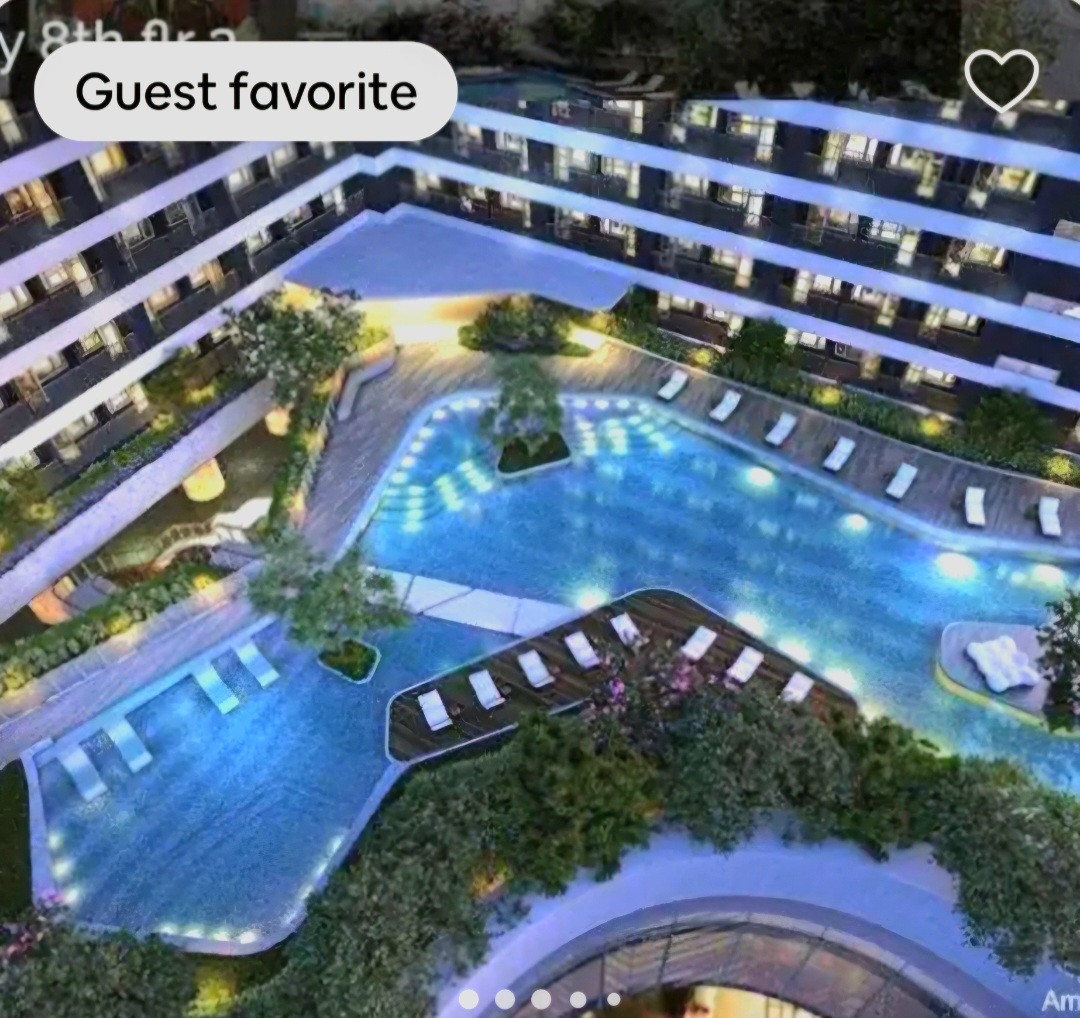The width and height of the screenshot is (1080, 1018).
Task: Save this listing with the heart icon
Action: [1001, 82]
